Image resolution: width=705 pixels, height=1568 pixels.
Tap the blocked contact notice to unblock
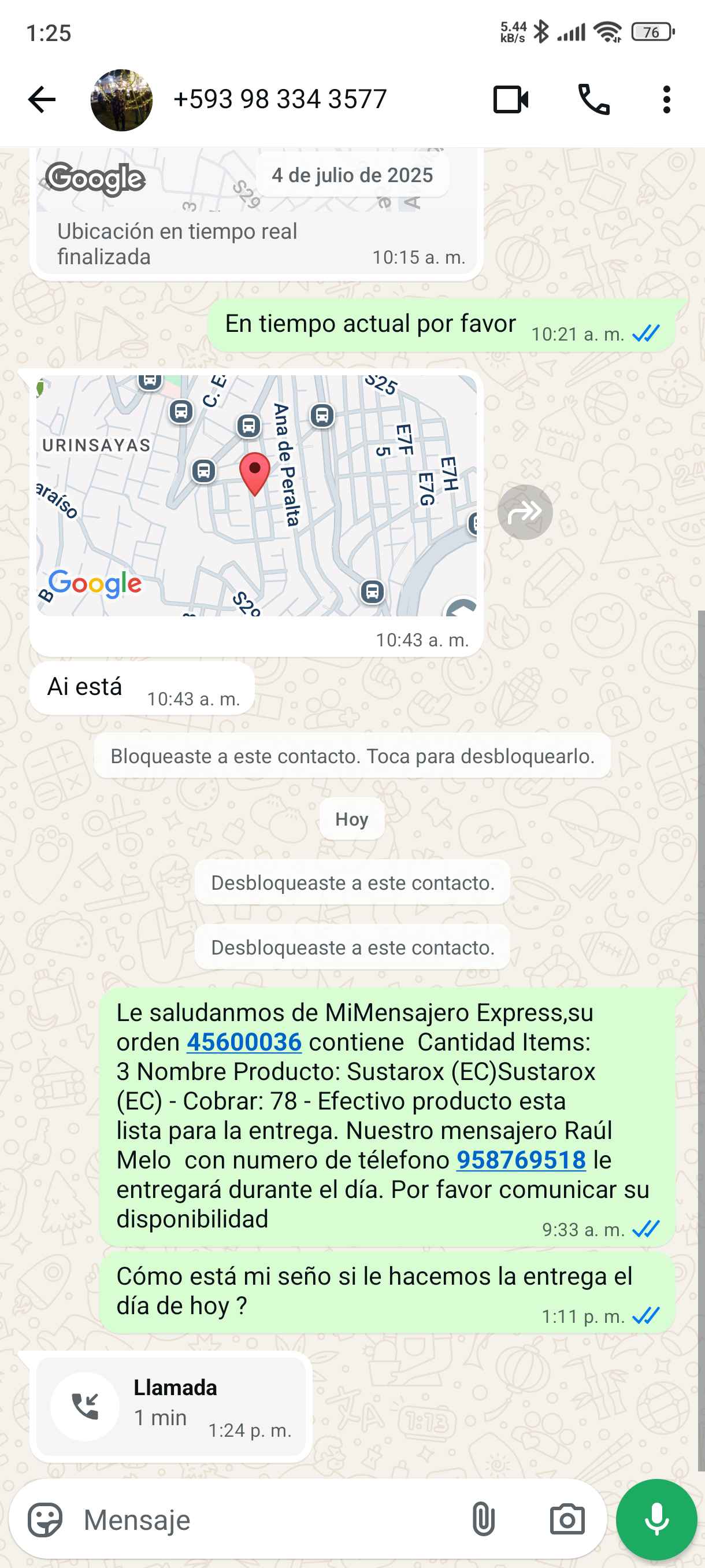[x=352, y=756]
